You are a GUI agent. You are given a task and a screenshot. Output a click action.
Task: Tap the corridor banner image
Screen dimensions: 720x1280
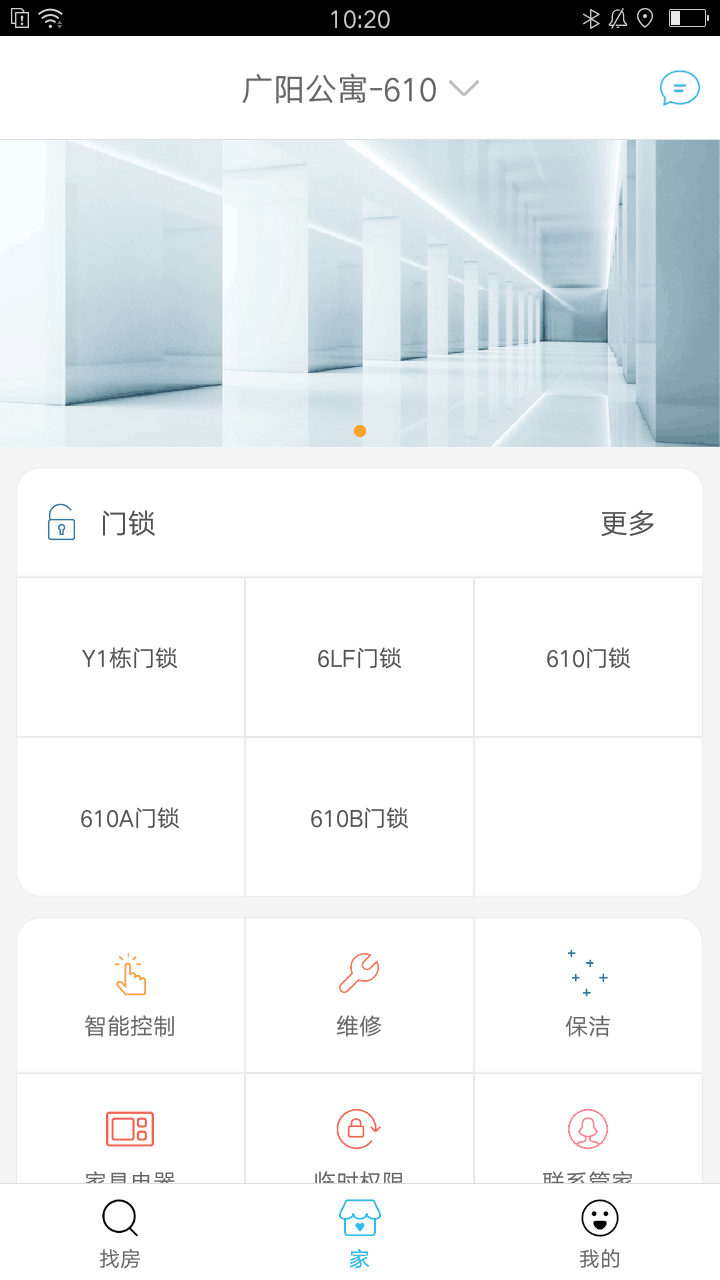[x=360, y=293]
